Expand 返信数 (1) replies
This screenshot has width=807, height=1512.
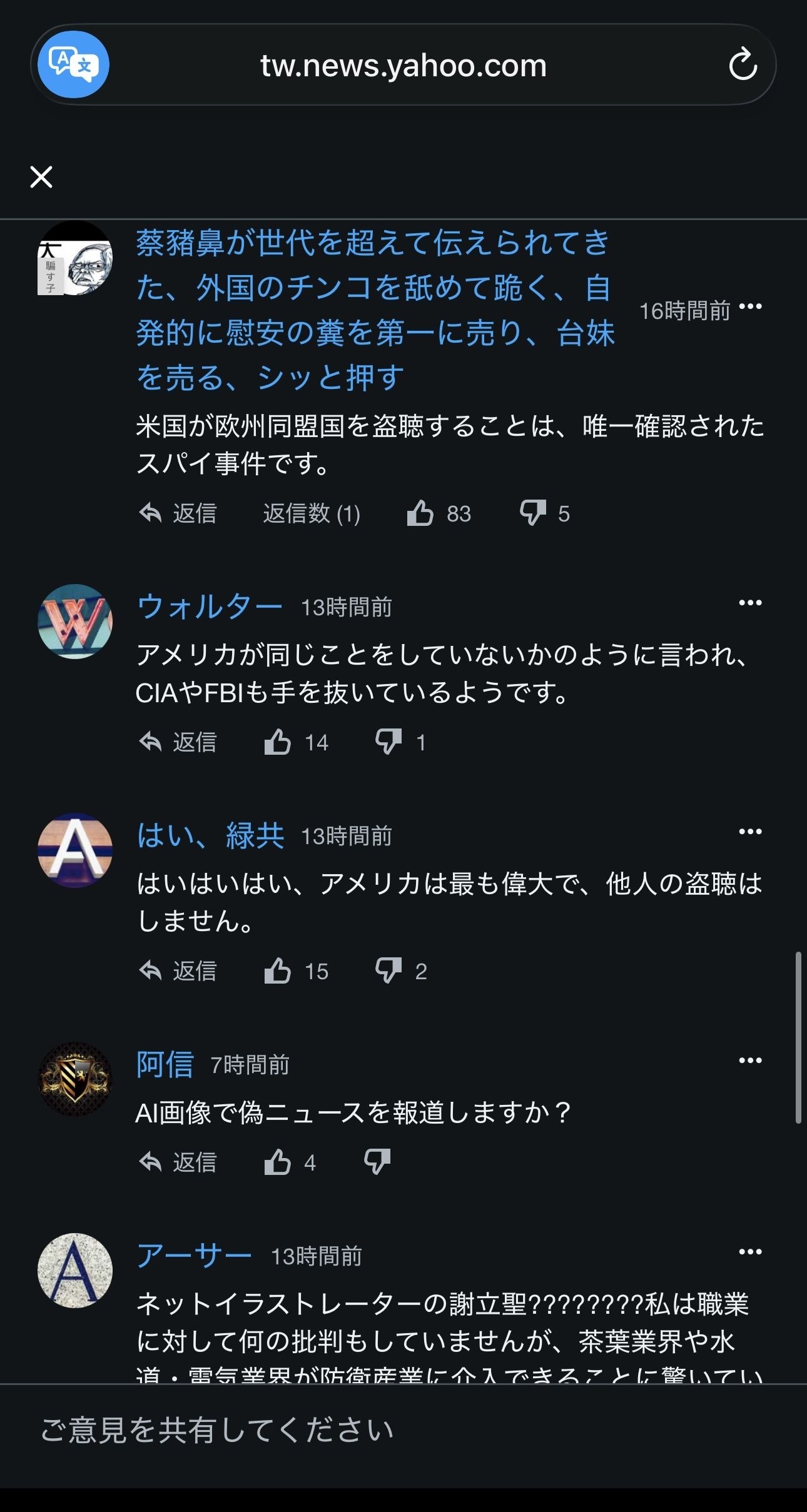(312, 513)
